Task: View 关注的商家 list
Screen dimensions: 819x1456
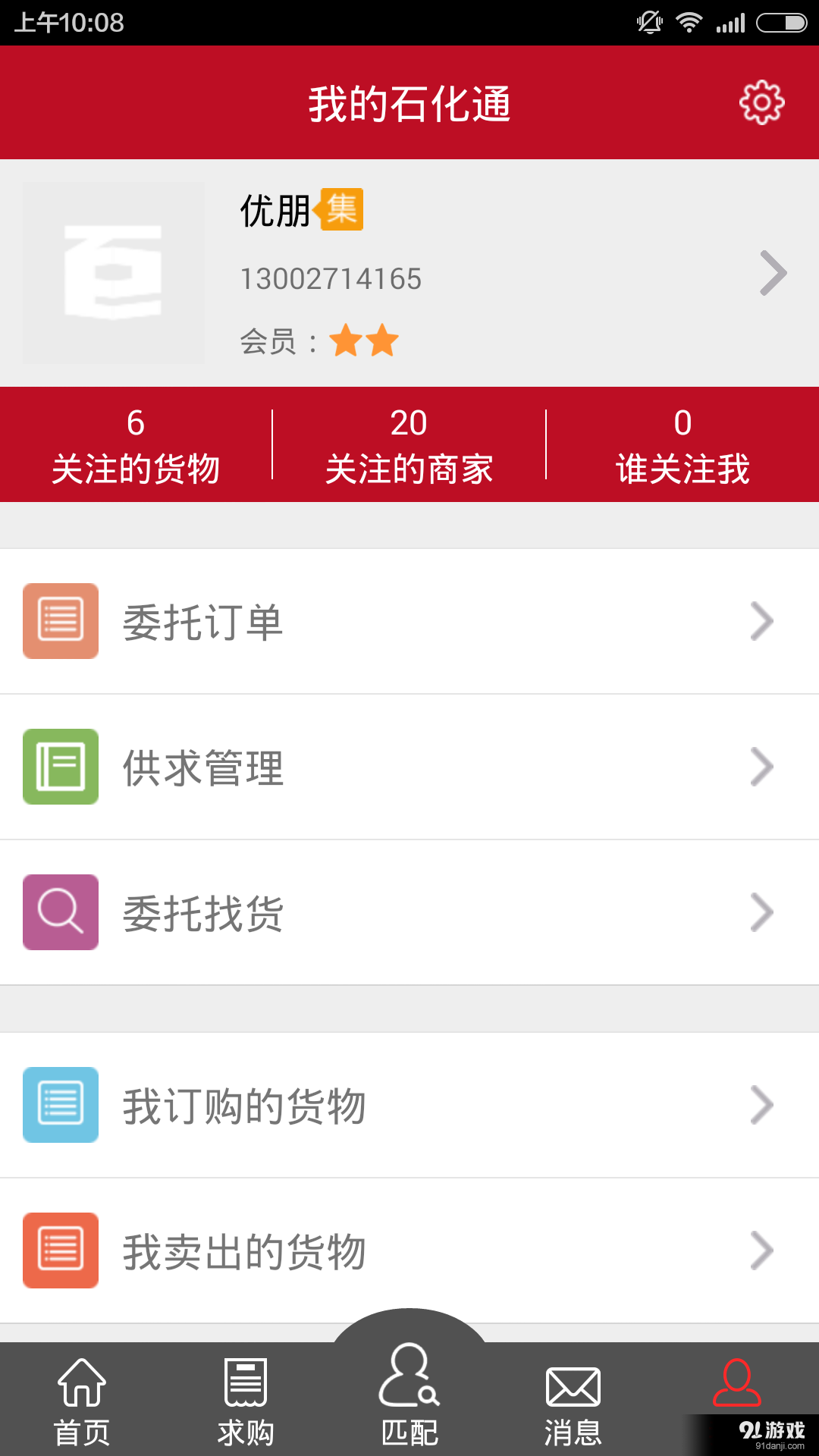Action: click(409, 445)
